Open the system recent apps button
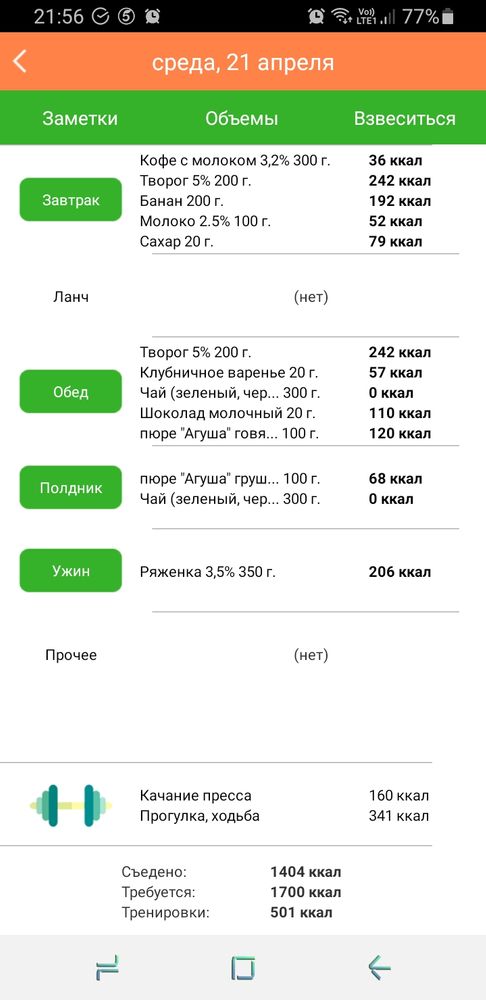The height and width of the screenshot is (1000, 486). coord(107,969)
